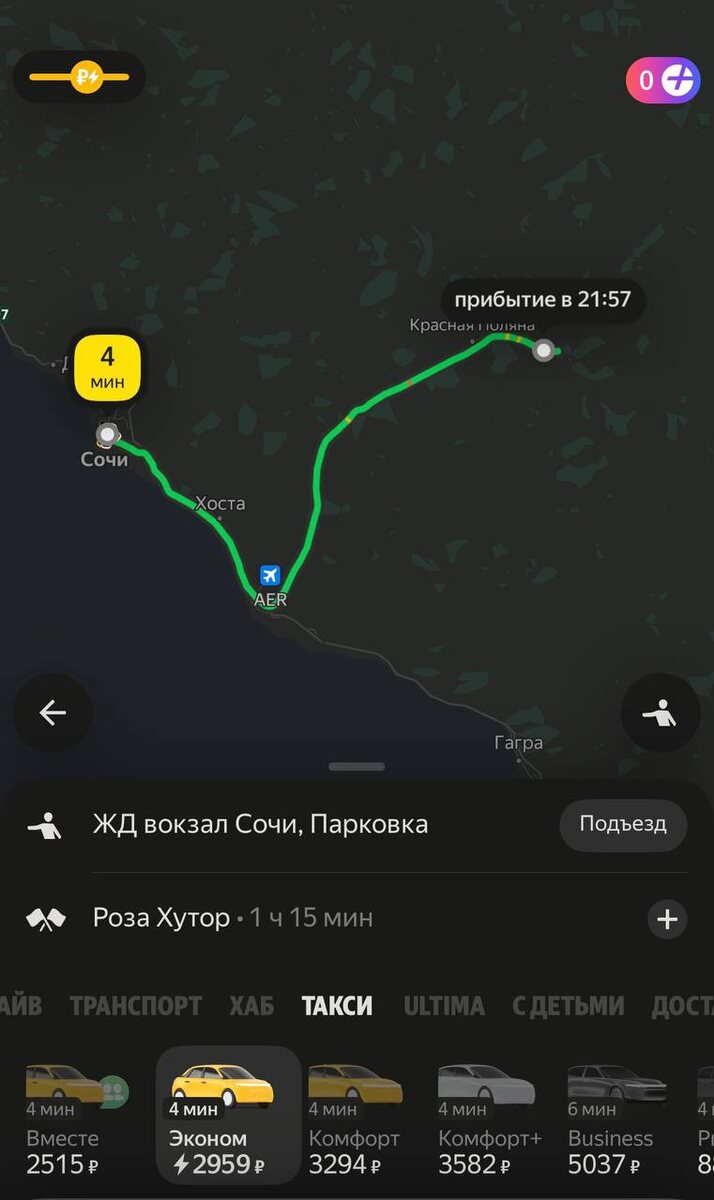The height and width of the screenshot is (1200, 714).
Task: Select the Business tariff for 5037 ₽
Action: point(610,1120)
